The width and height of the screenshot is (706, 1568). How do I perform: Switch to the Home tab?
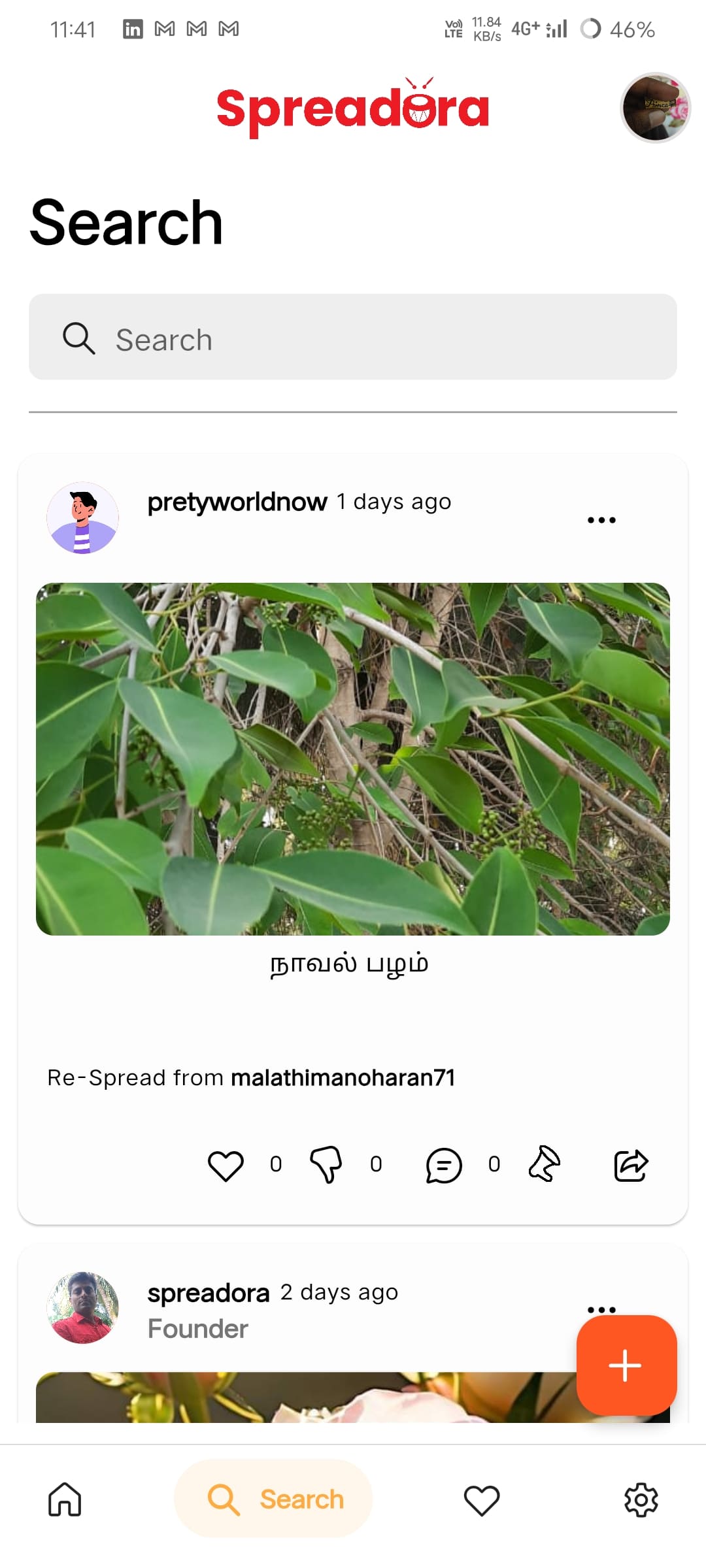pos(65,1499)
